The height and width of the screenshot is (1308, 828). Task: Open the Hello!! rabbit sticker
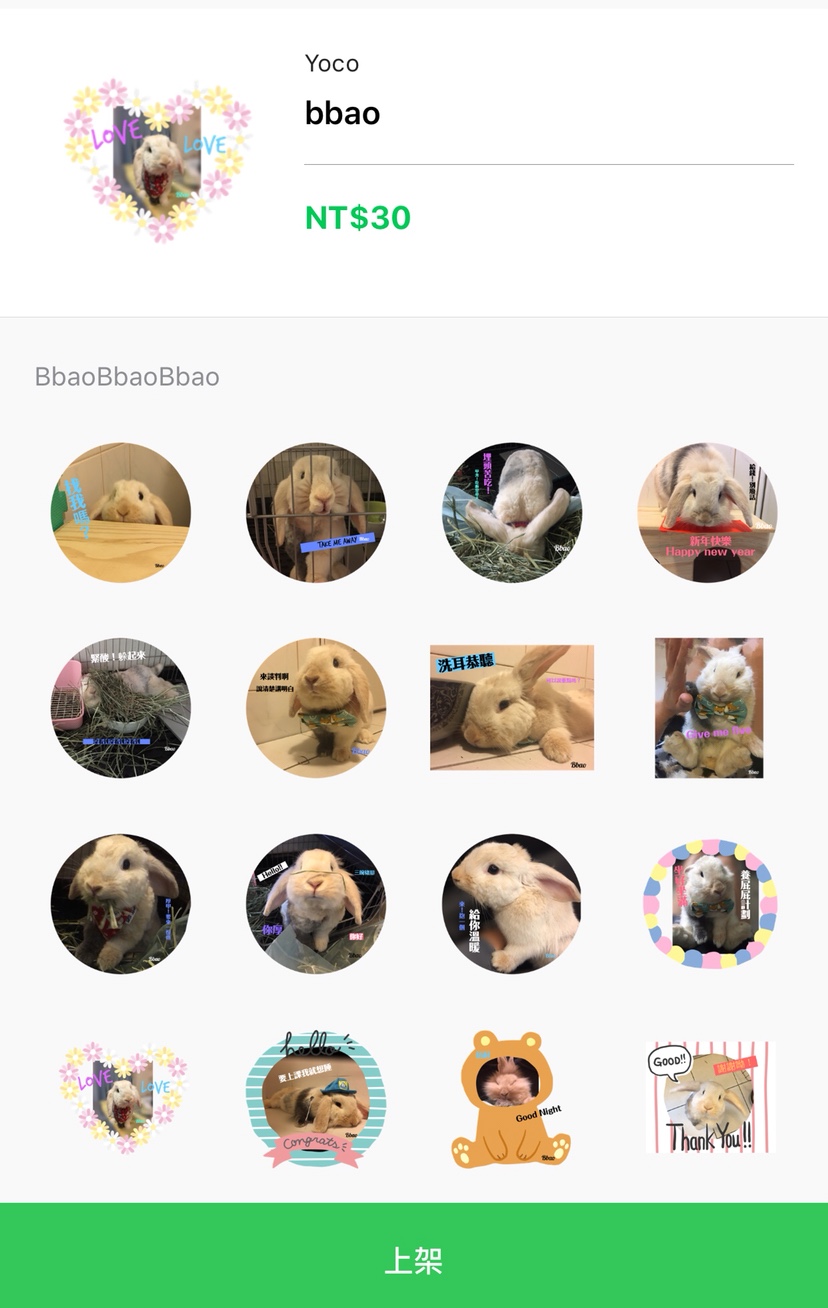click(316, 904)
